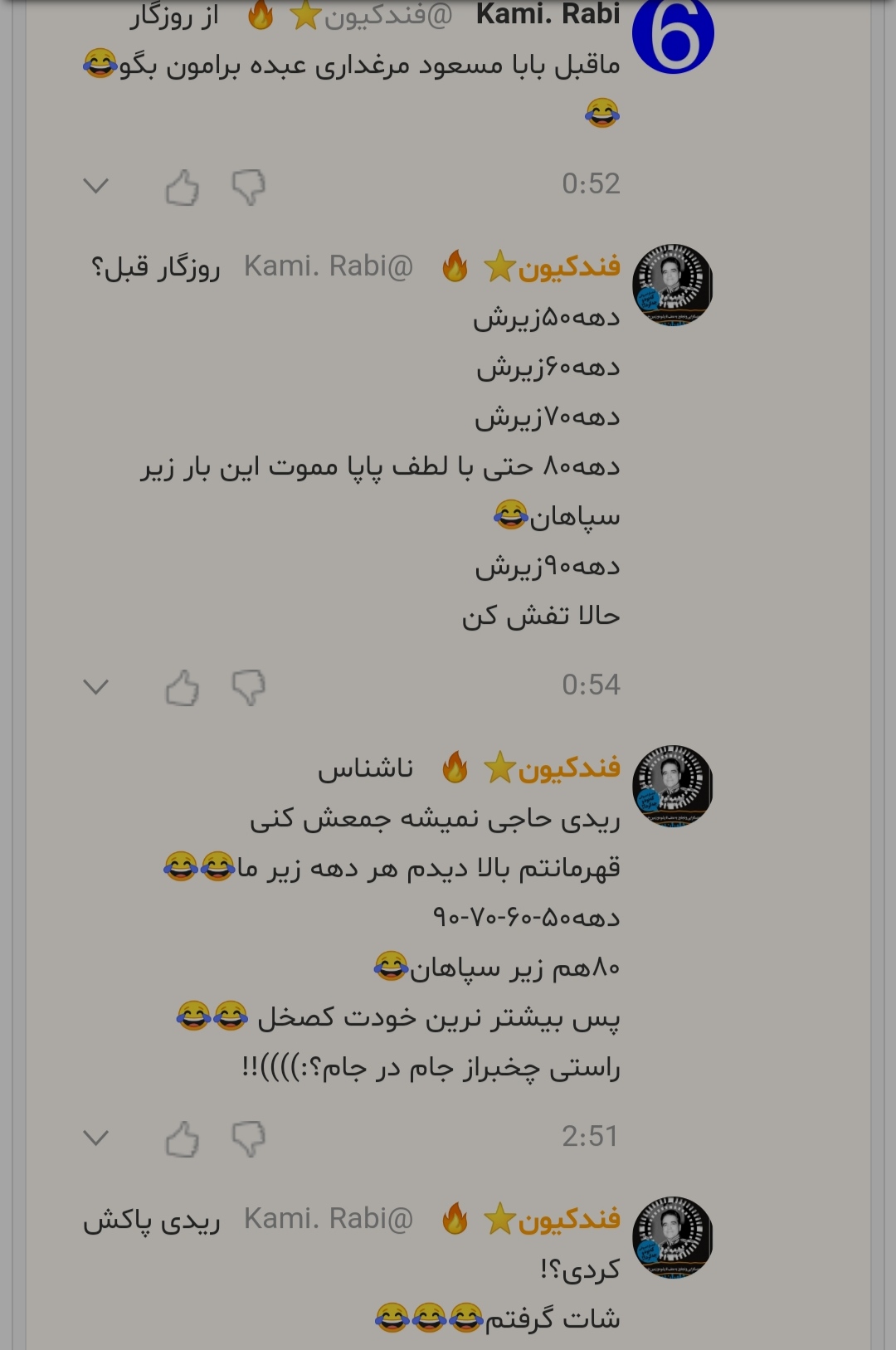Viewport: 896px width, 1350px height.
Task: Like the comment posted at 0:54
Action: coord(183,689)
